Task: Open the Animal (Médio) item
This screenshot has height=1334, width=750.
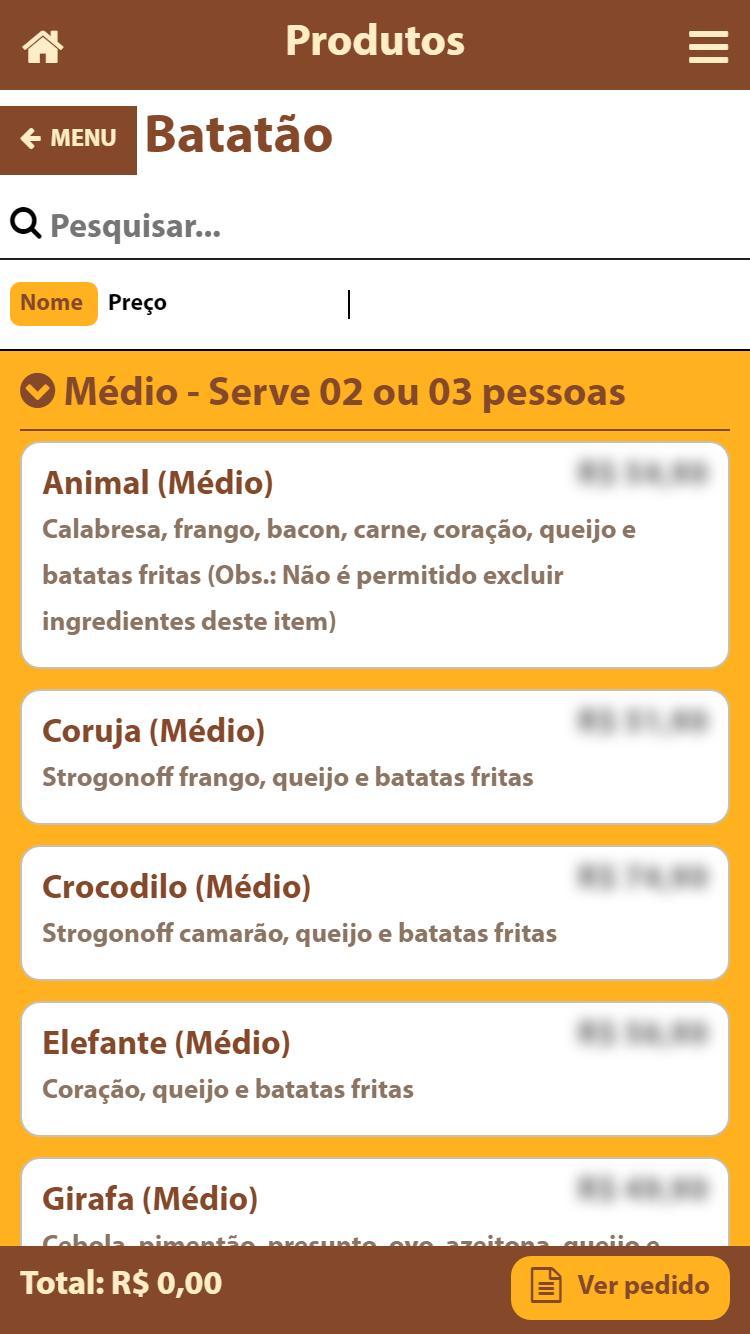Action: [375, 554]
